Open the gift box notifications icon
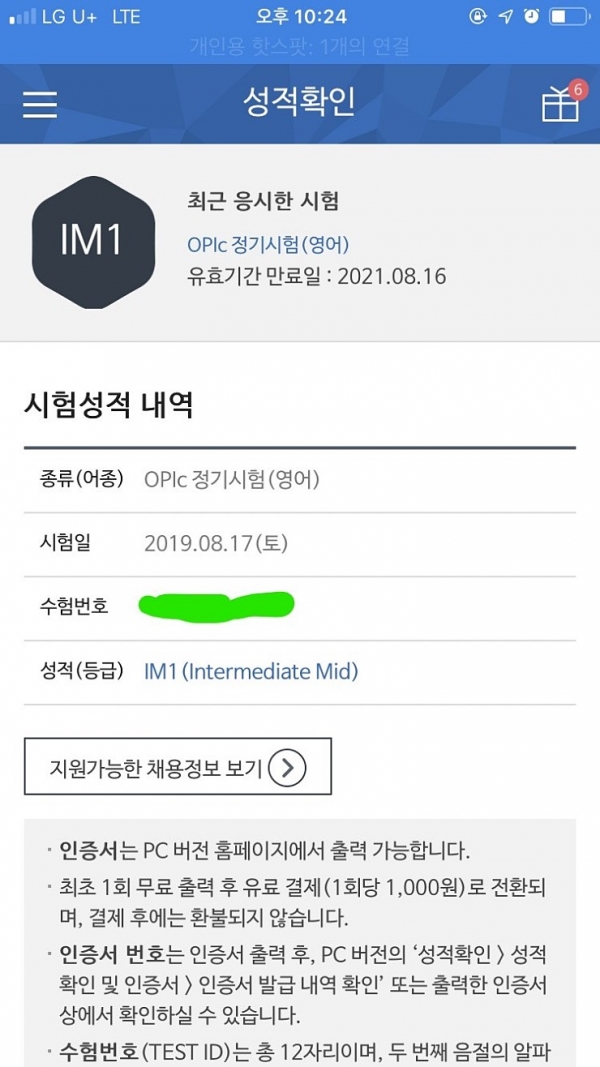600x1067 pixels. 561,104
